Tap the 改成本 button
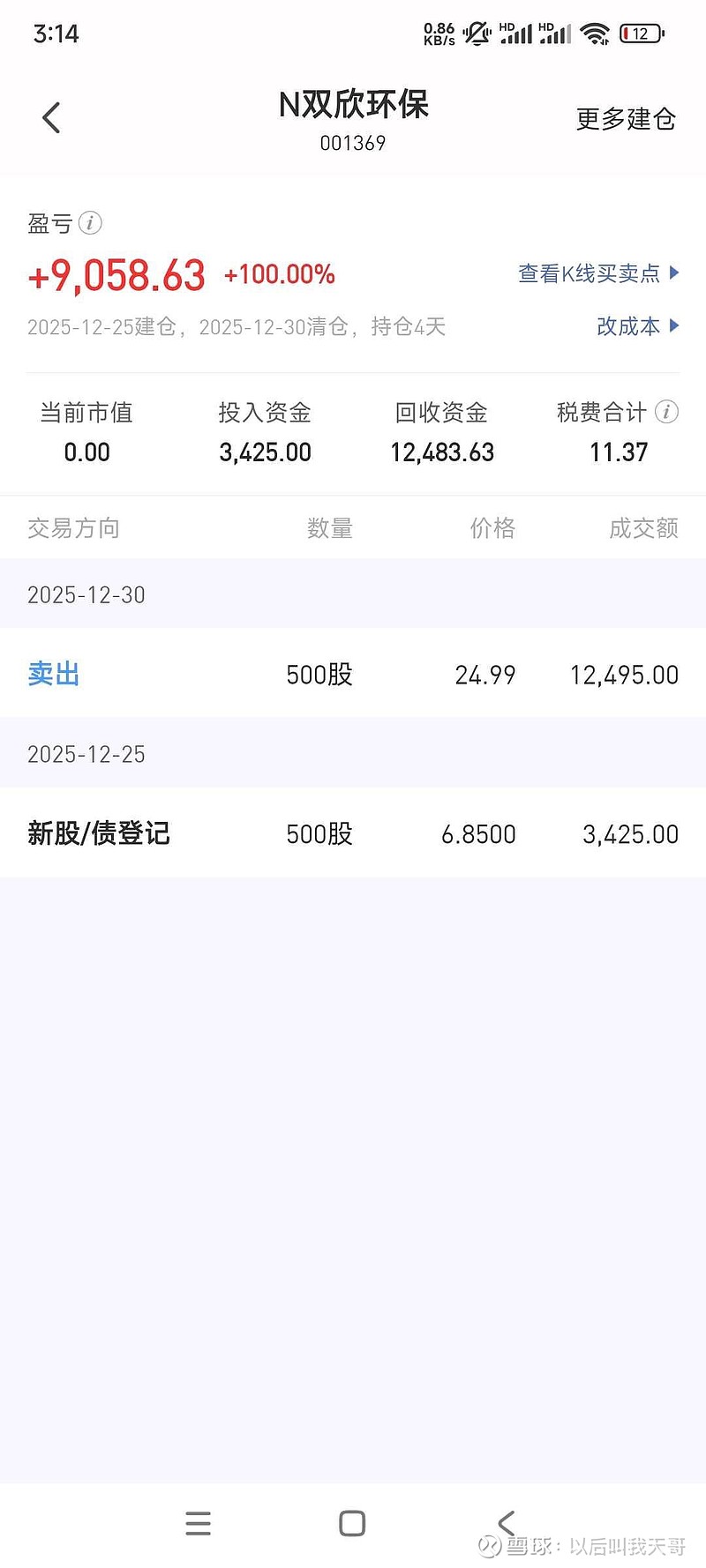The height and width of the screenshot is (1568, 706). tap(627, 327)
